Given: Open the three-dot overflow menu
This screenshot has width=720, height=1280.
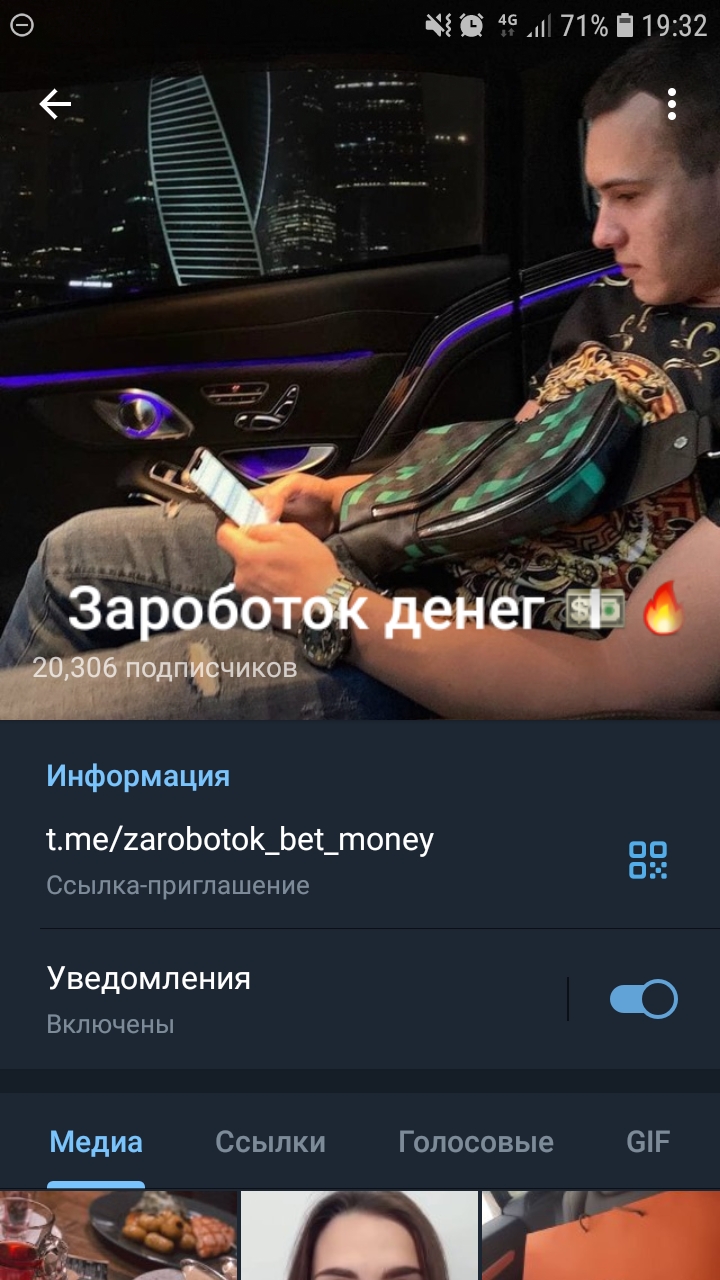Looking at the screenshot, I should point(671,104).
